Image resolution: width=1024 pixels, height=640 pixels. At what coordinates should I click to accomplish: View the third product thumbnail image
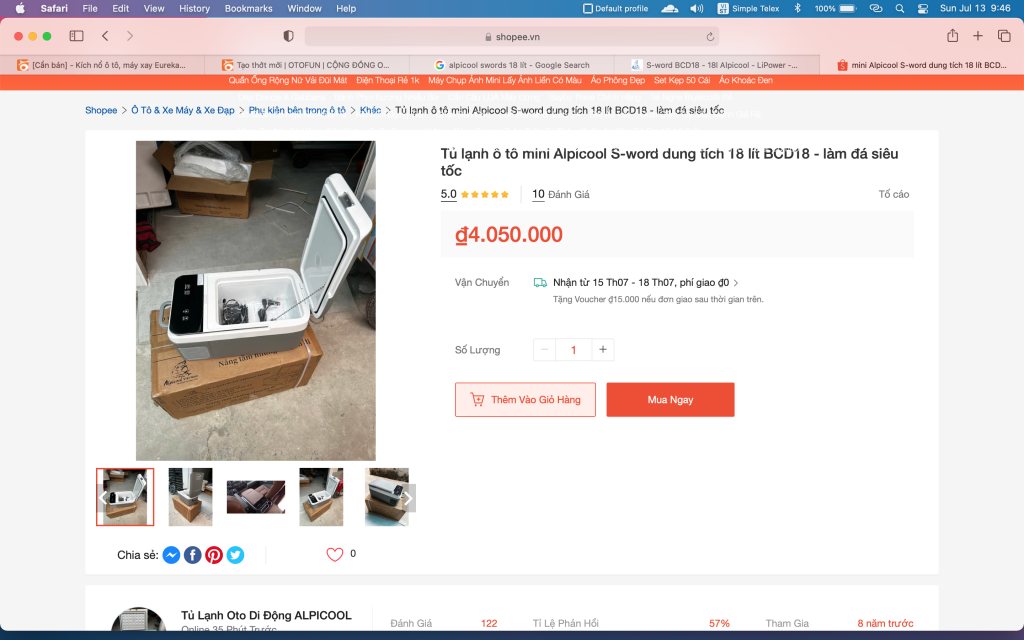coord(256,497)
